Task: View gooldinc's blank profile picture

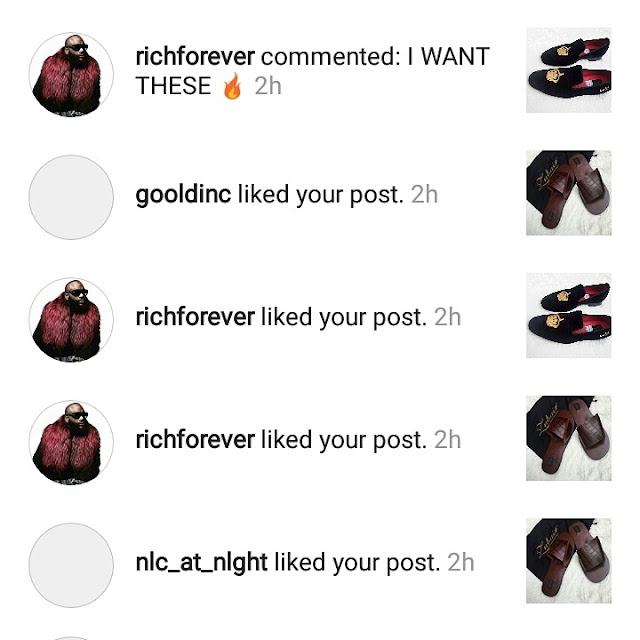Action: coord(71,196)
